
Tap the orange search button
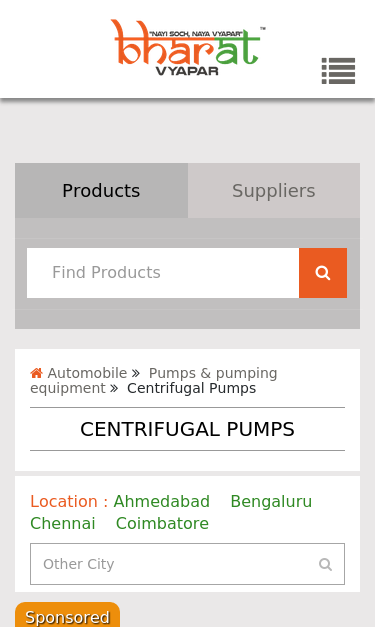click(x=323, y=273)
